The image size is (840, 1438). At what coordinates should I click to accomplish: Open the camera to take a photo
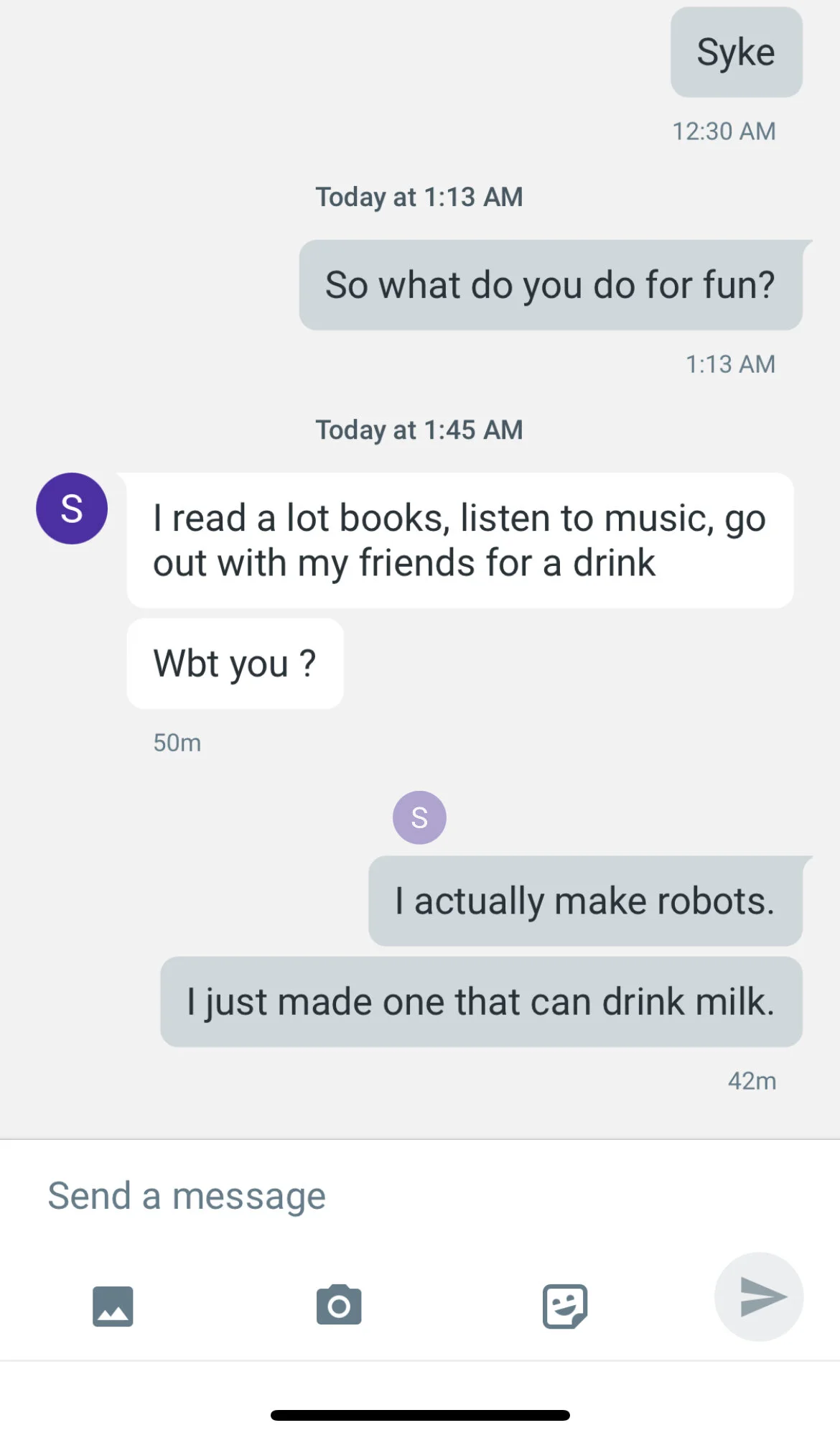[x=339, y=1304]
